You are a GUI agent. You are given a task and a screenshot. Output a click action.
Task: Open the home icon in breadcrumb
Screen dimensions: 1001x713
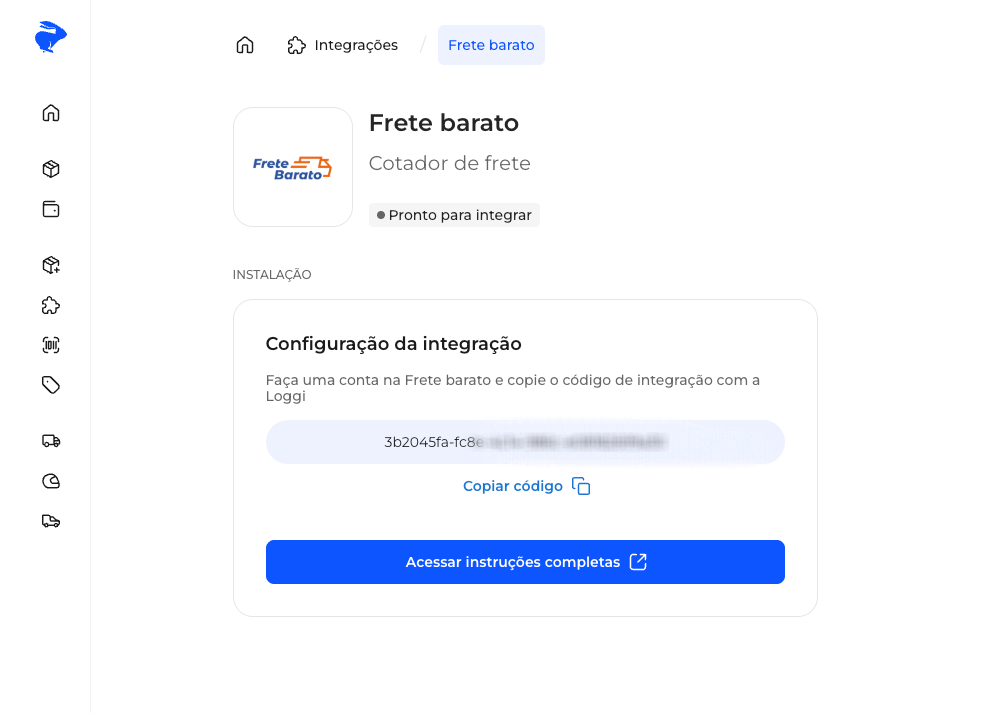pyautogui.click(x=245, y=45)
